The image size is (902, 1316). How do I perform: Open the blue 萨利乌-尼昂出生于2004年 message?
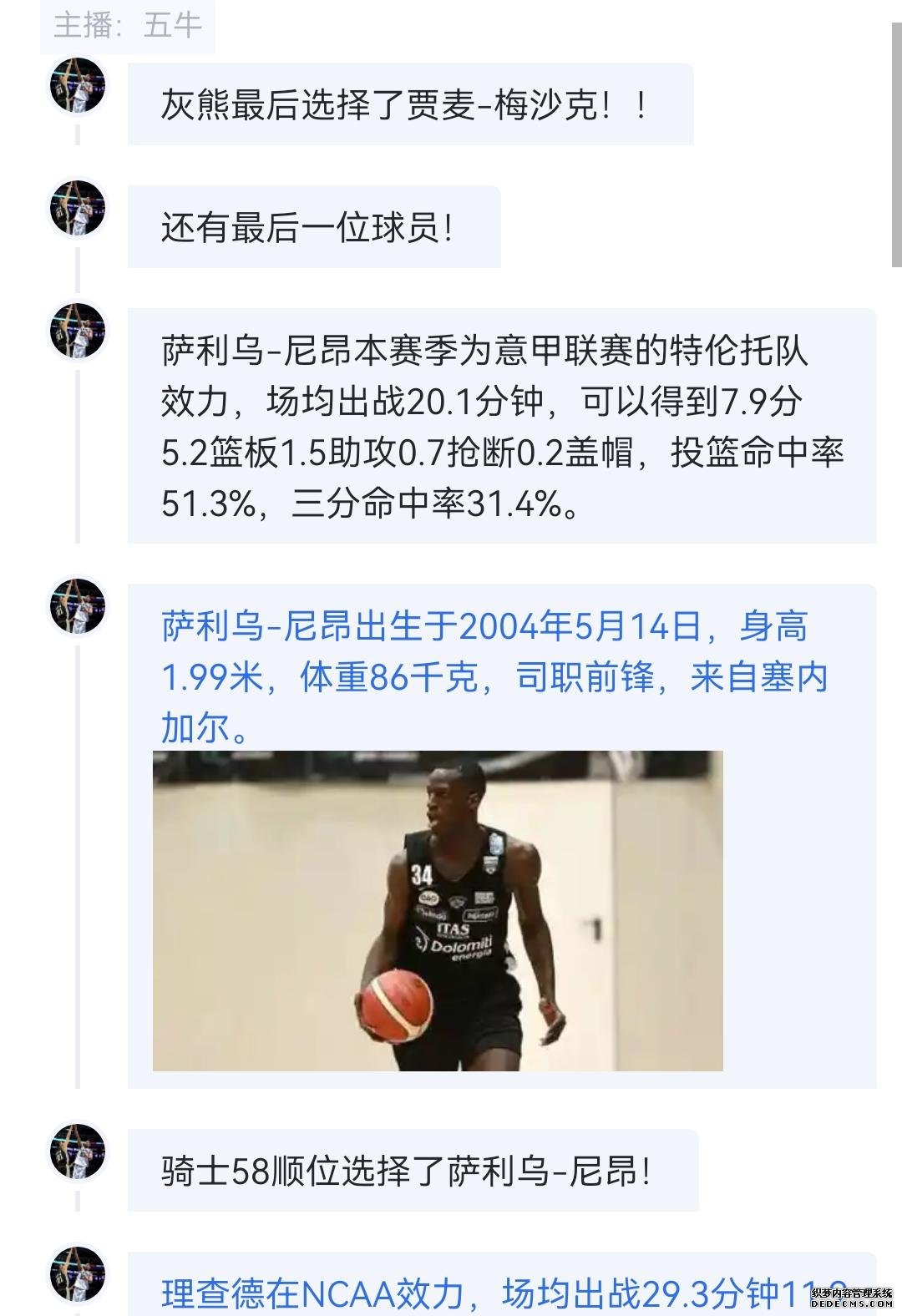point(493,676)
